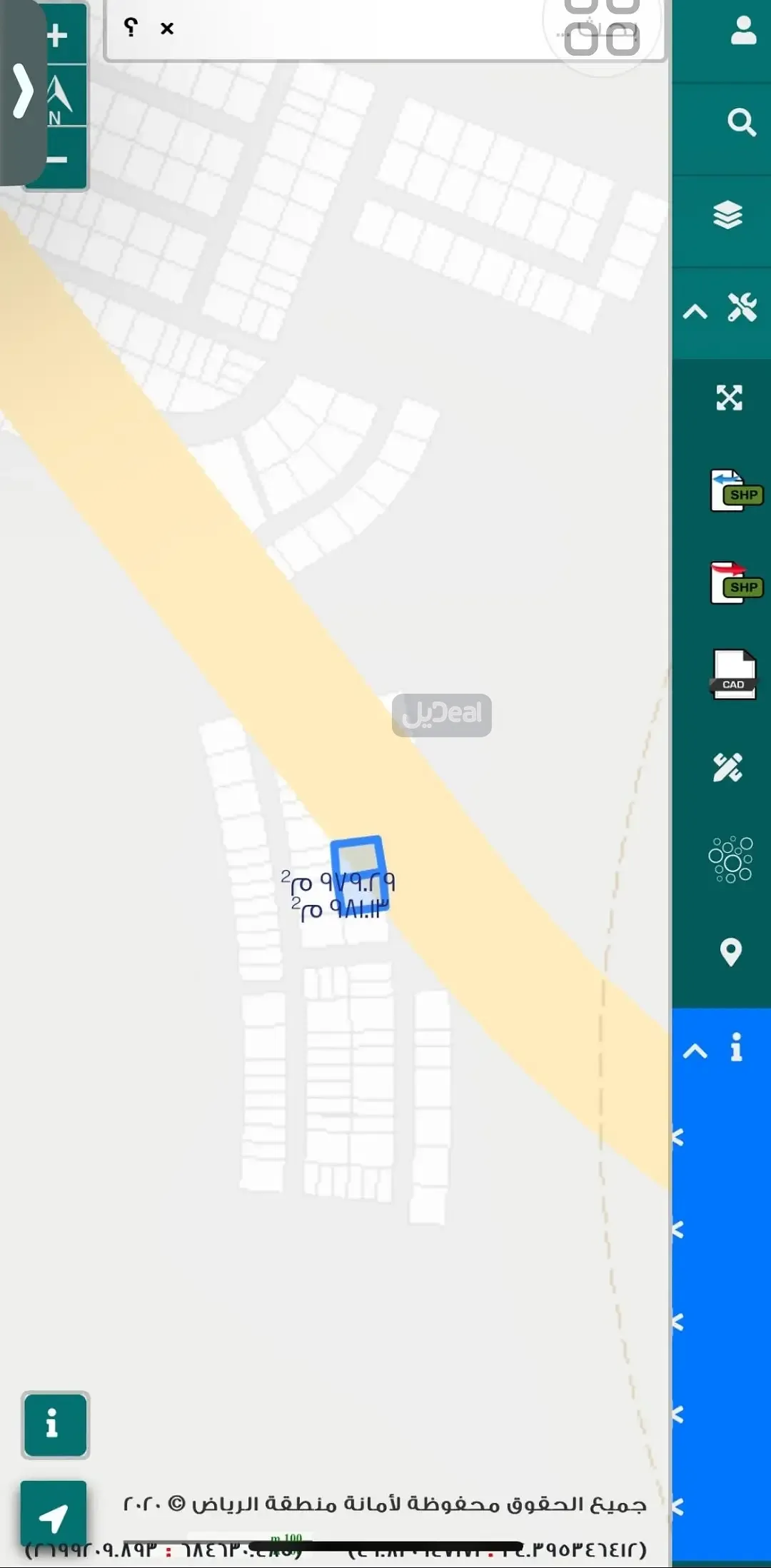Screen dimensions: 771x1568
Task: Open the measure and draw tool
Action: point(728,768)
